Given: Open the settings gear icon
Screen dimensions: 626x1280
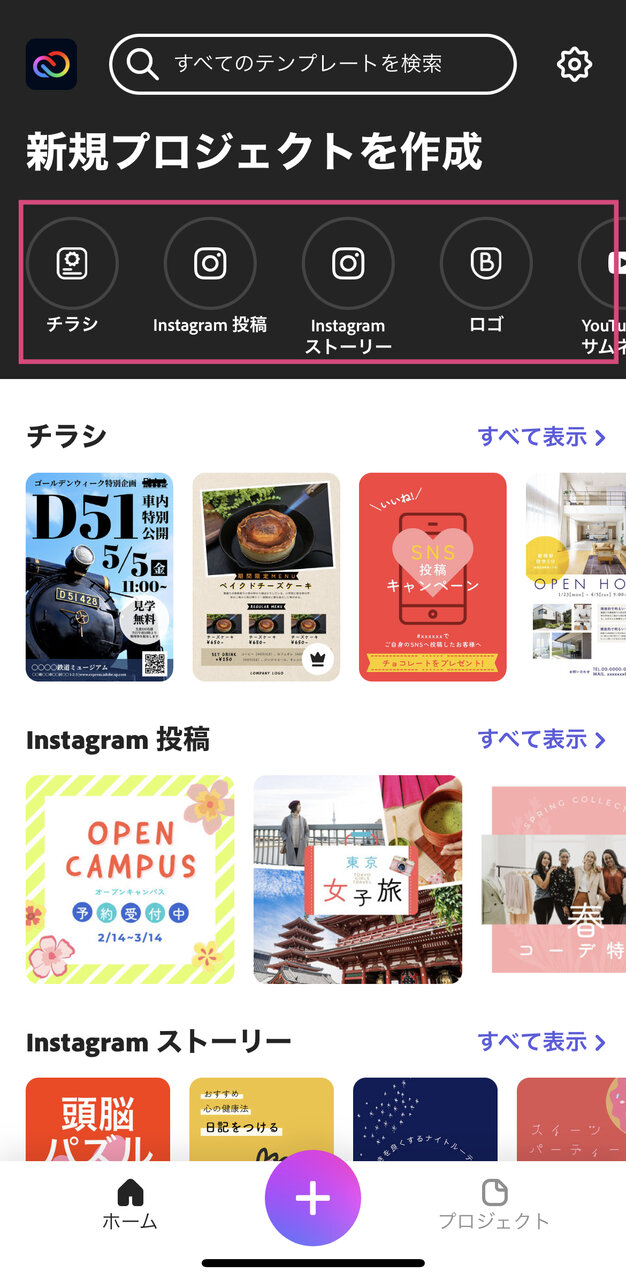Looking at the screenshot, I should point(574,64).
